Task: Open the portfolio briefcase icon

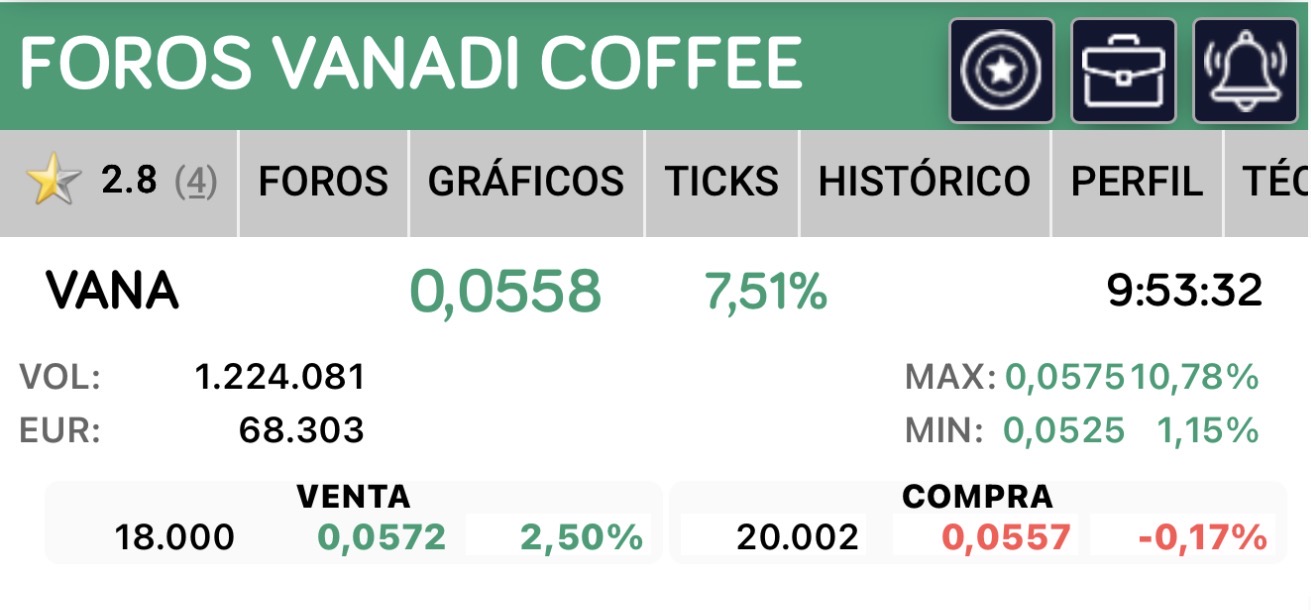Action: 1123,71
